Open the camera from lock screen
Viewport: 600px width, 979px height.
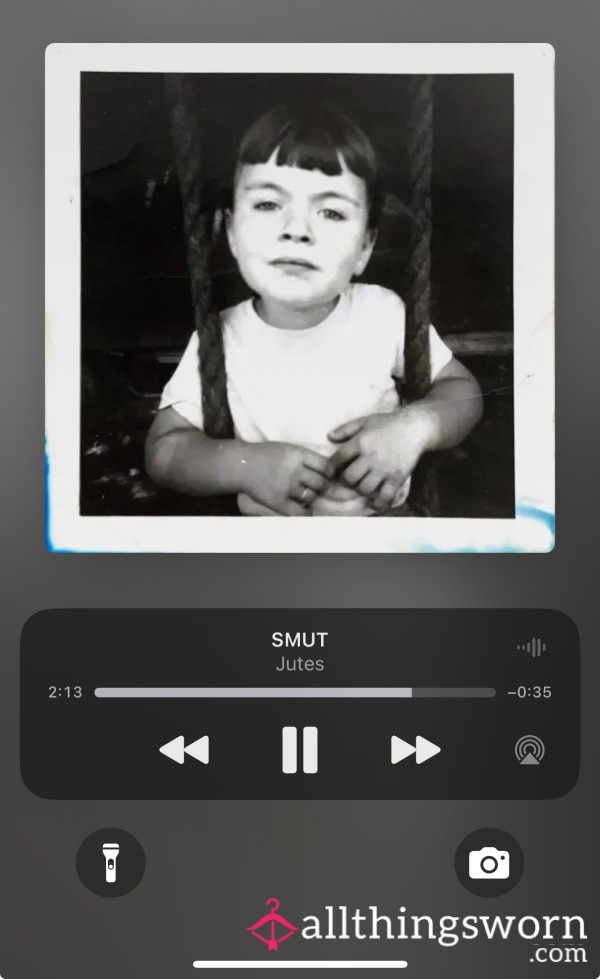pyautogui.click(x=489, y=863)
